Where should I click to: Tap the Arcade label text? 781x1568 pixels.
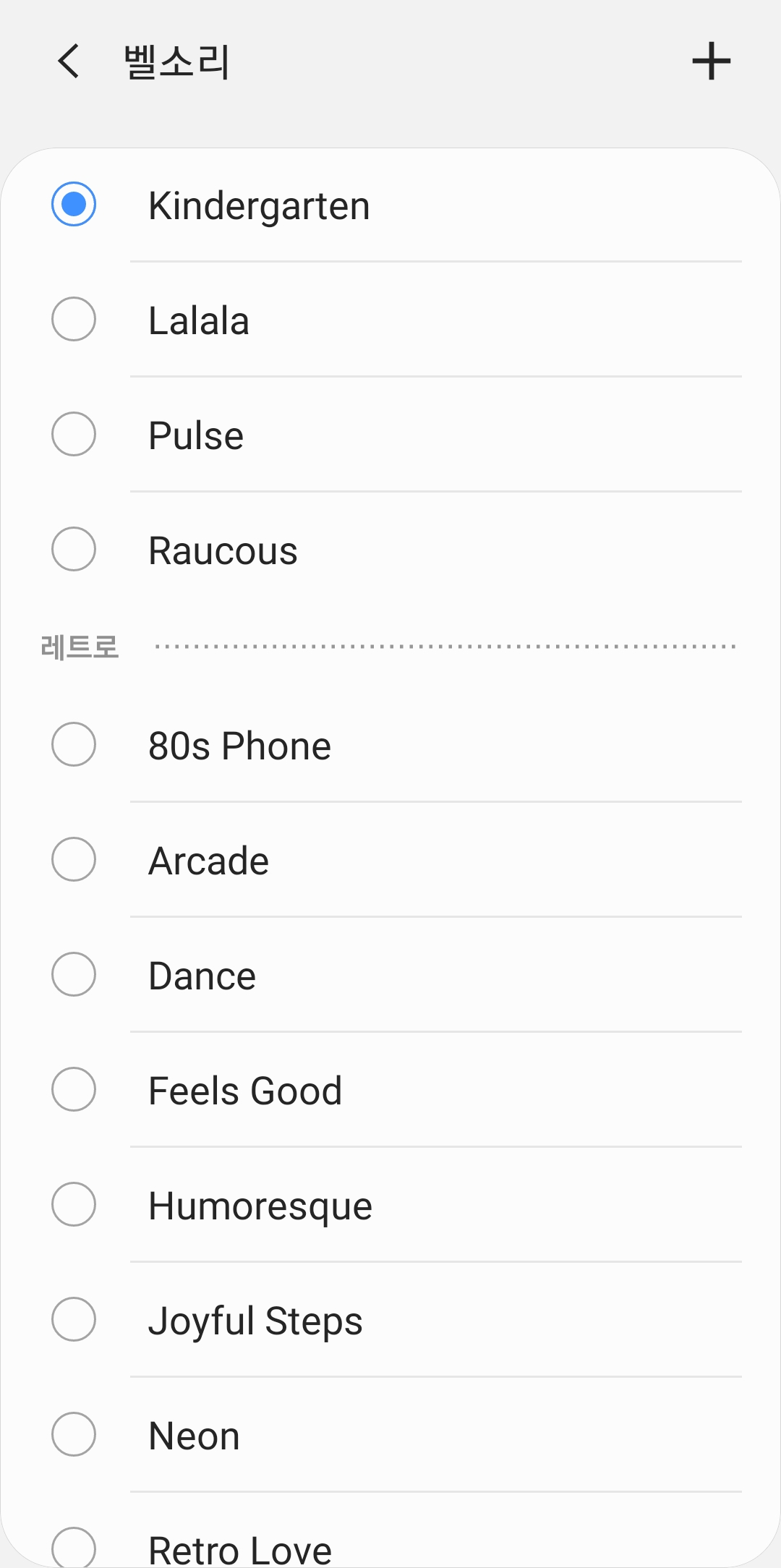208,859
